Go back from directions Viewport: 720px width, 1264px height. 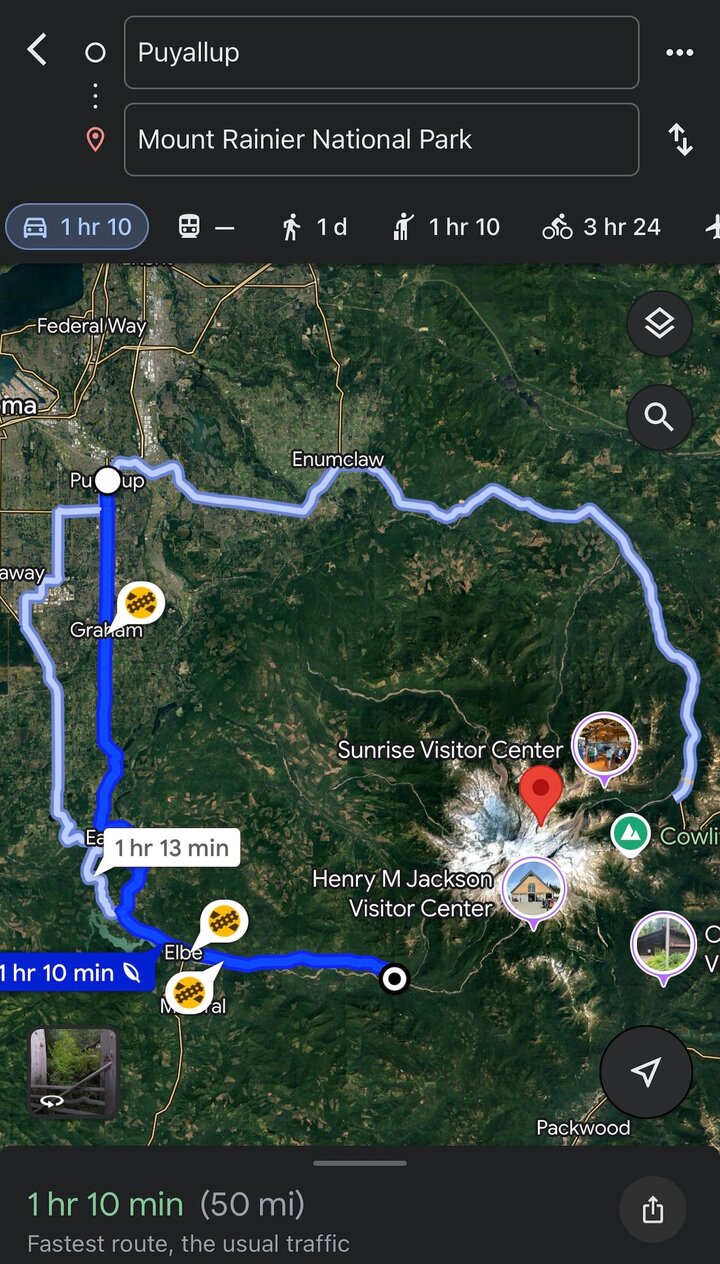pos(37,50)
